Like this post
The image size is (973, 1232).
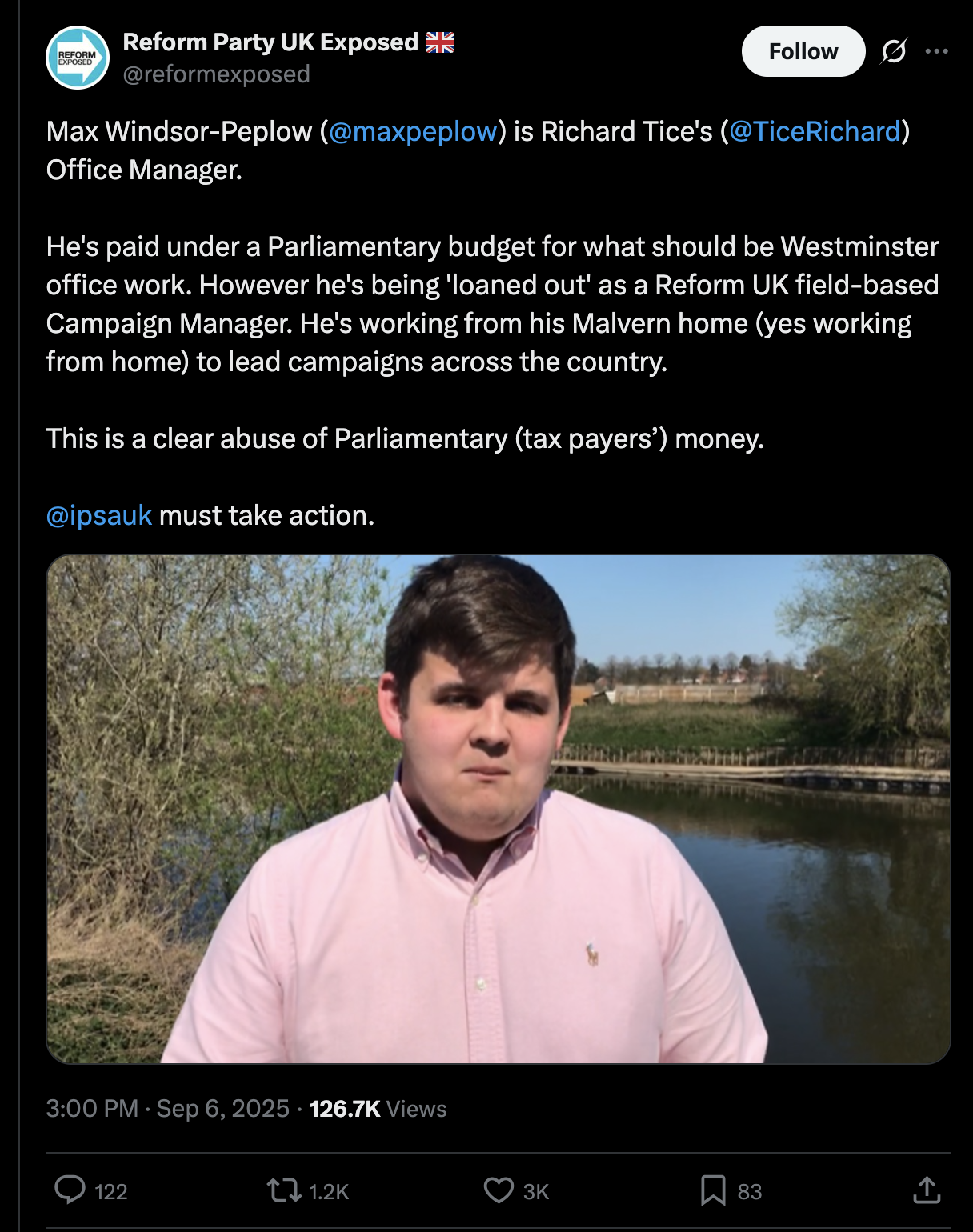coord(499,1190)
